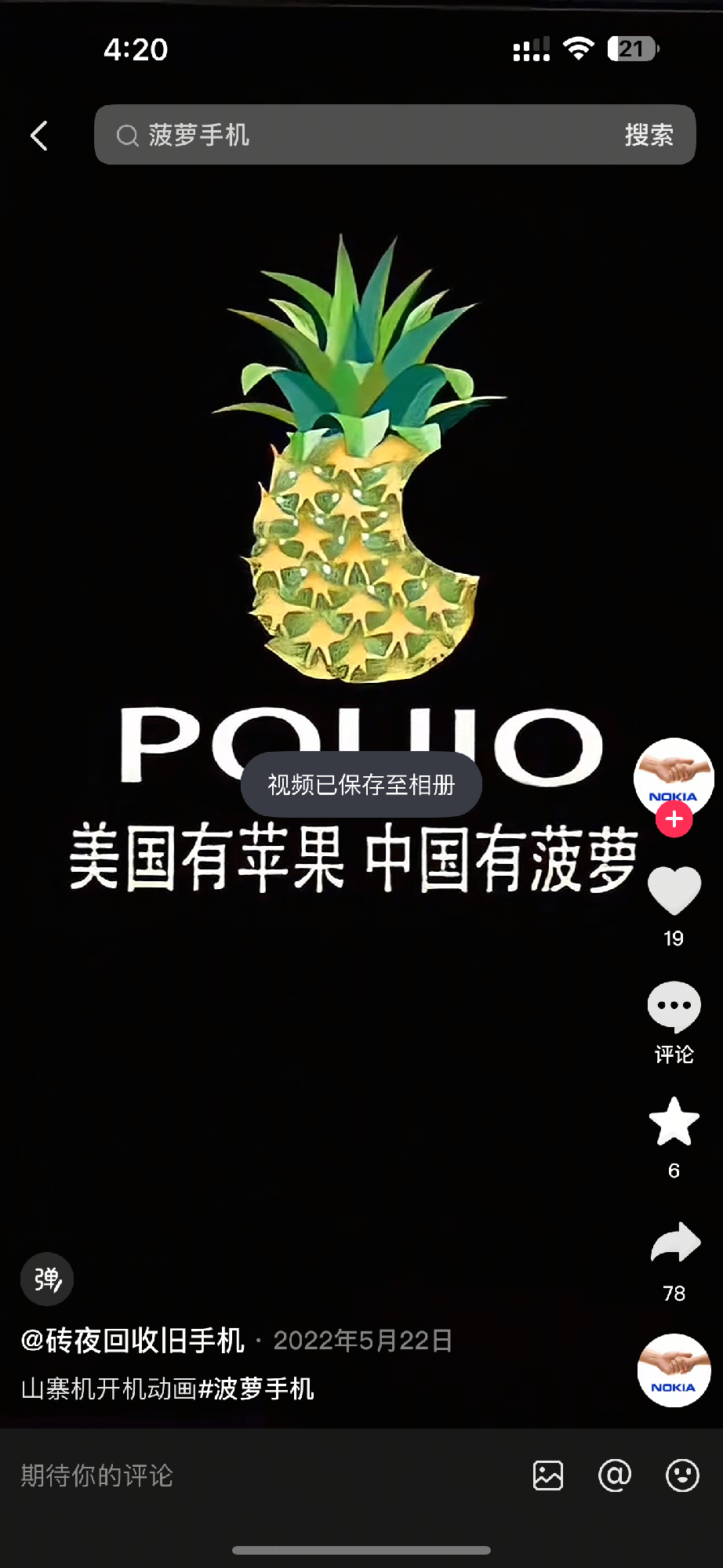Open the Nokia author avatar profile
Viewport: 723px width, 1568px height.
pyautogui.click(x=674, y=776)
